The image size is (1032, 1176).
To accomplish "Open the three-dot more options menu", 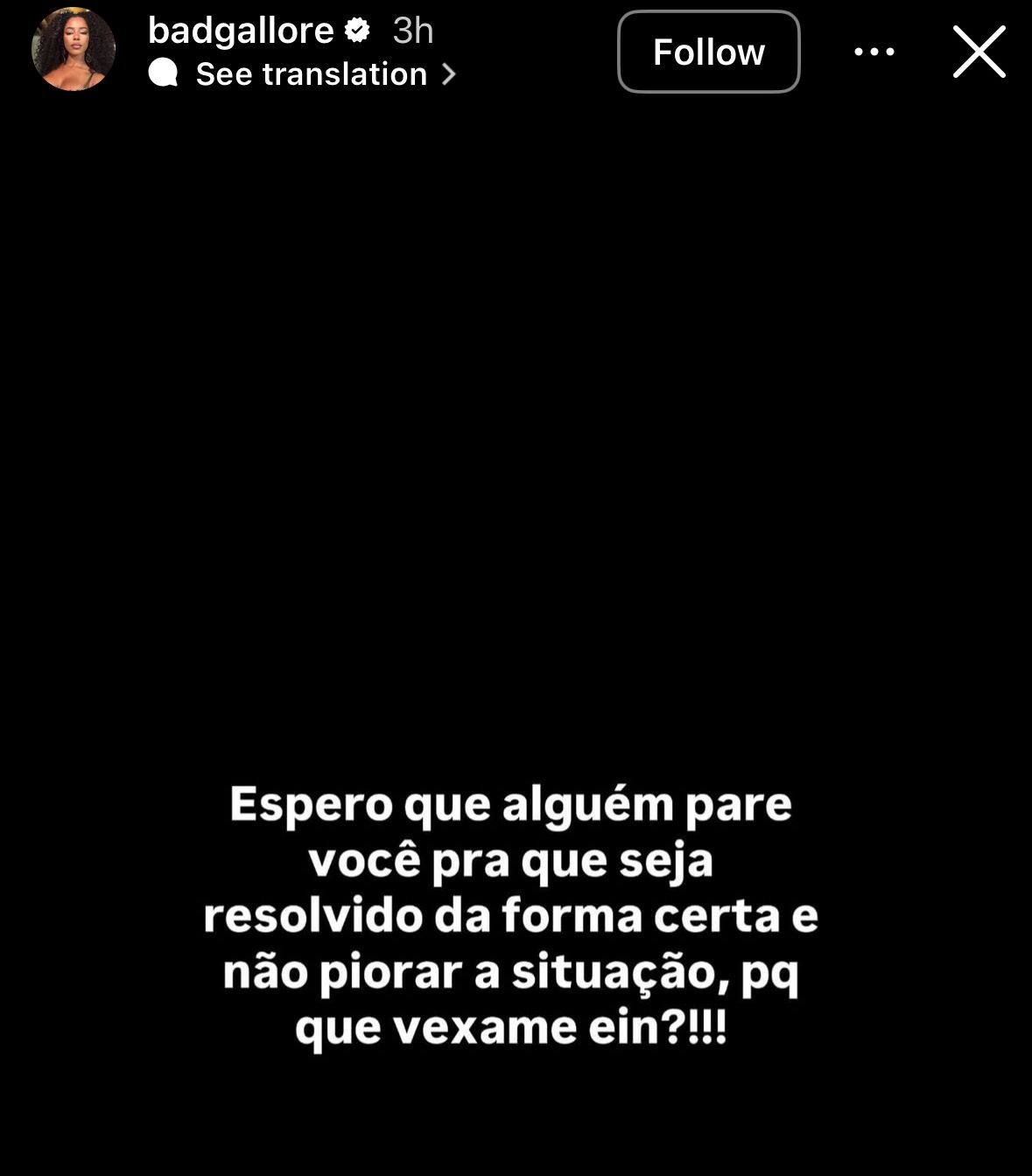I will (874, 52).
